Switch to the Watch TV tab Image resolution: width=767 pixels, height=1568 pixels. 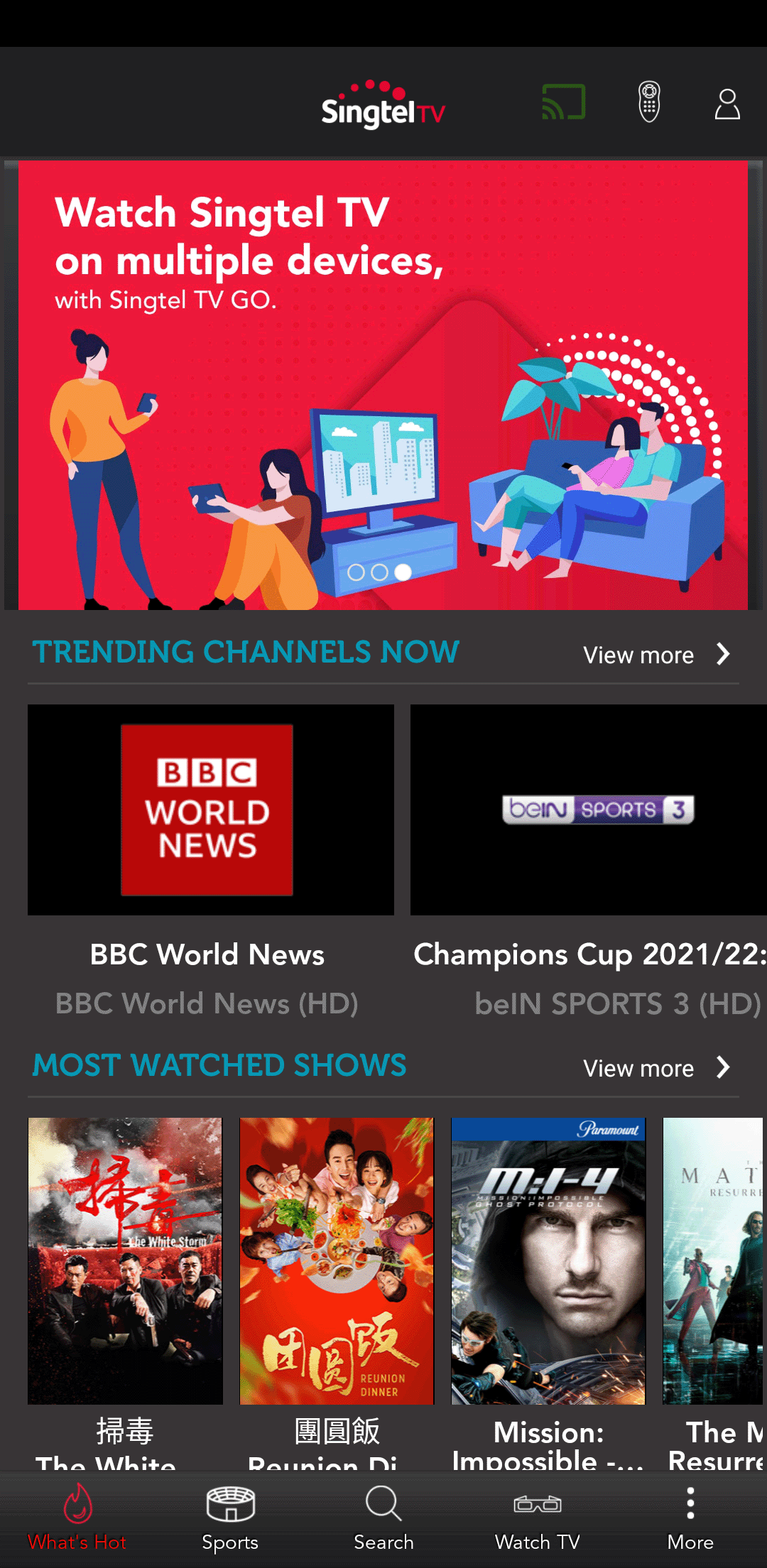pos(537,1518)
